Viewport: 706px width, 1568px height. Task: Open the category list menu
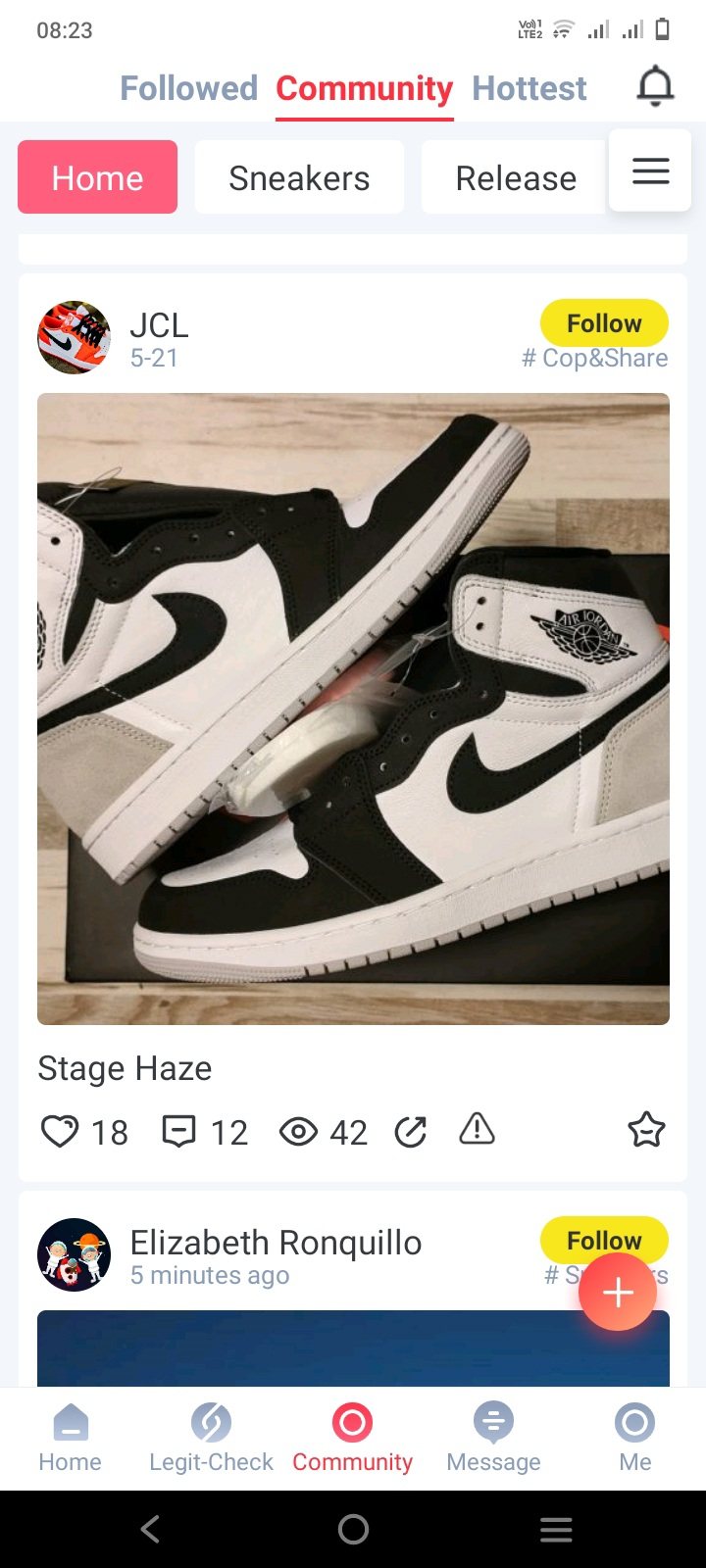(x=650, y=171)
